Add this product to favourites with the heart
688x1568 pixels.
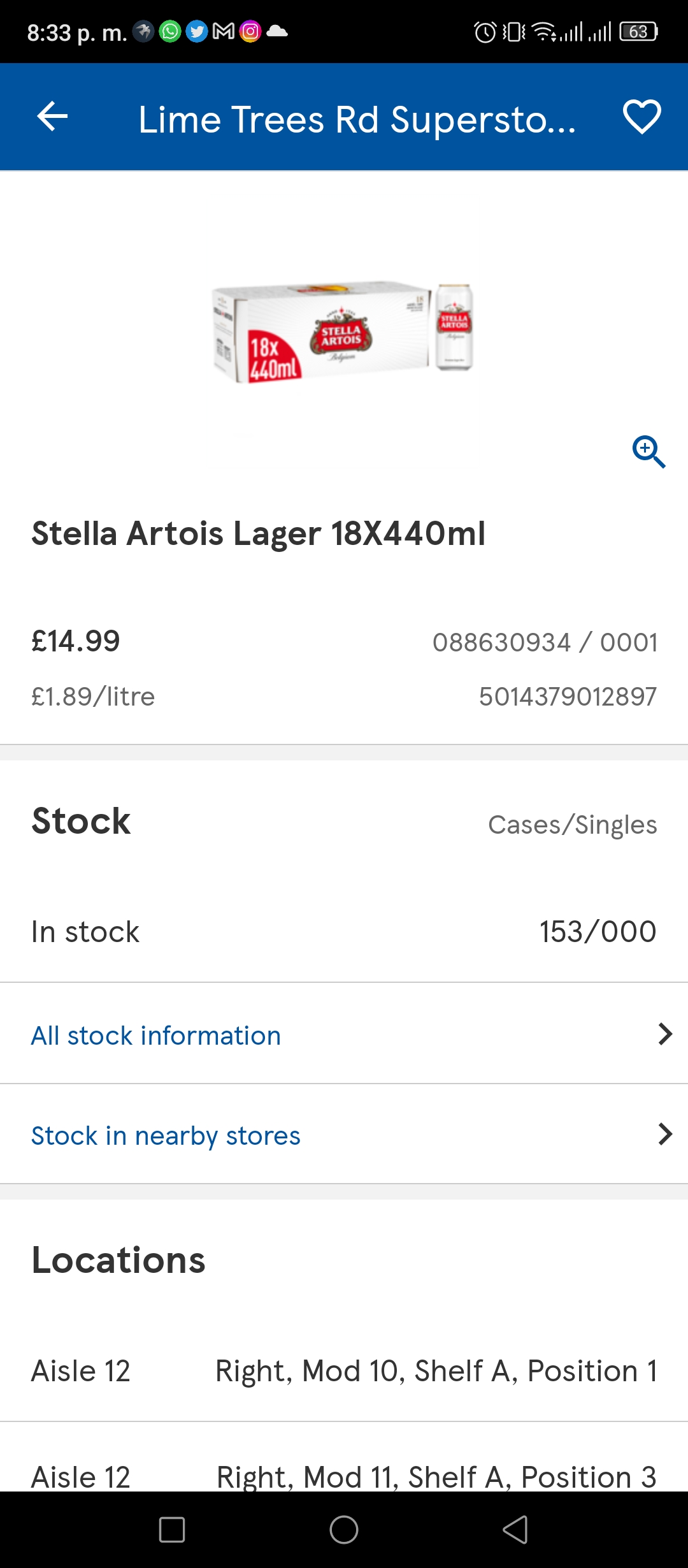tap(641, 117)
